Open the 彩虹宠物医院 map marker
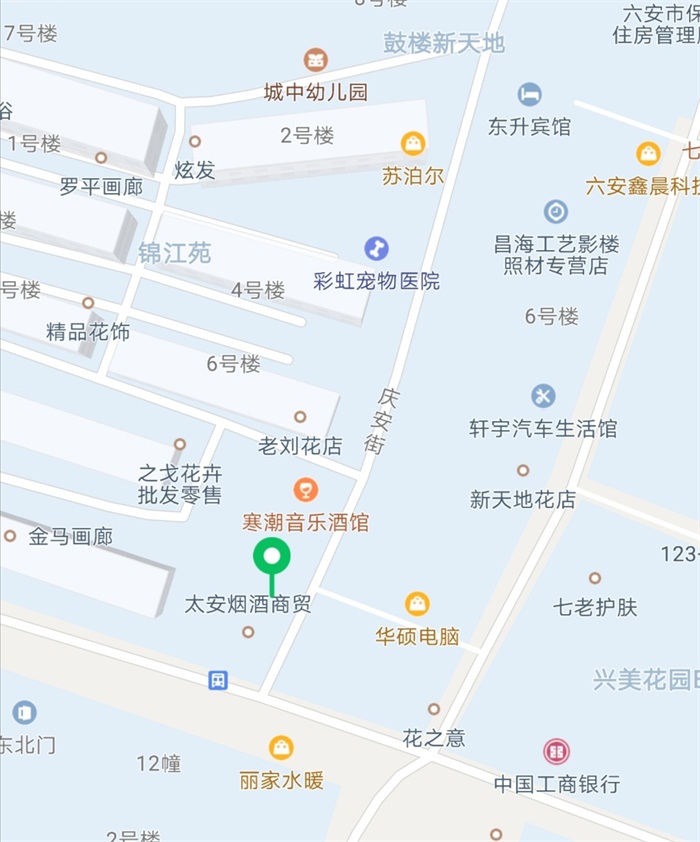Viewport: 700px width, 842px height. point(377,248)
